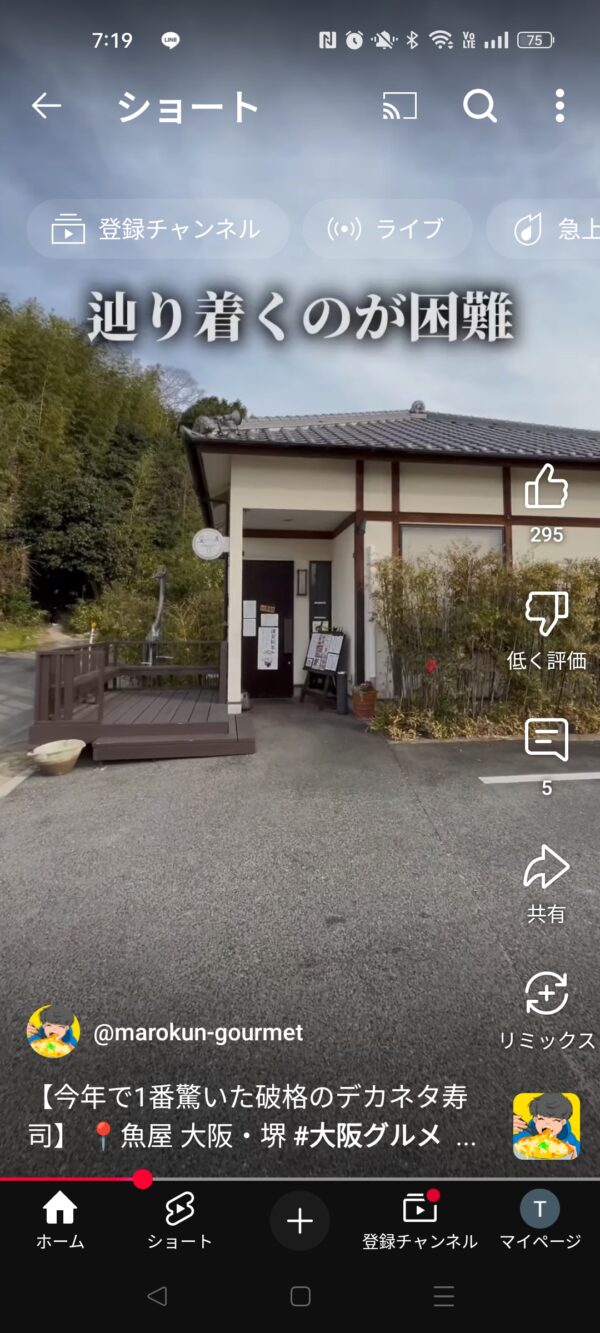Open the three-dot overflow menu
This screenshot has height=1333, width=600.
tap(559, 106)
